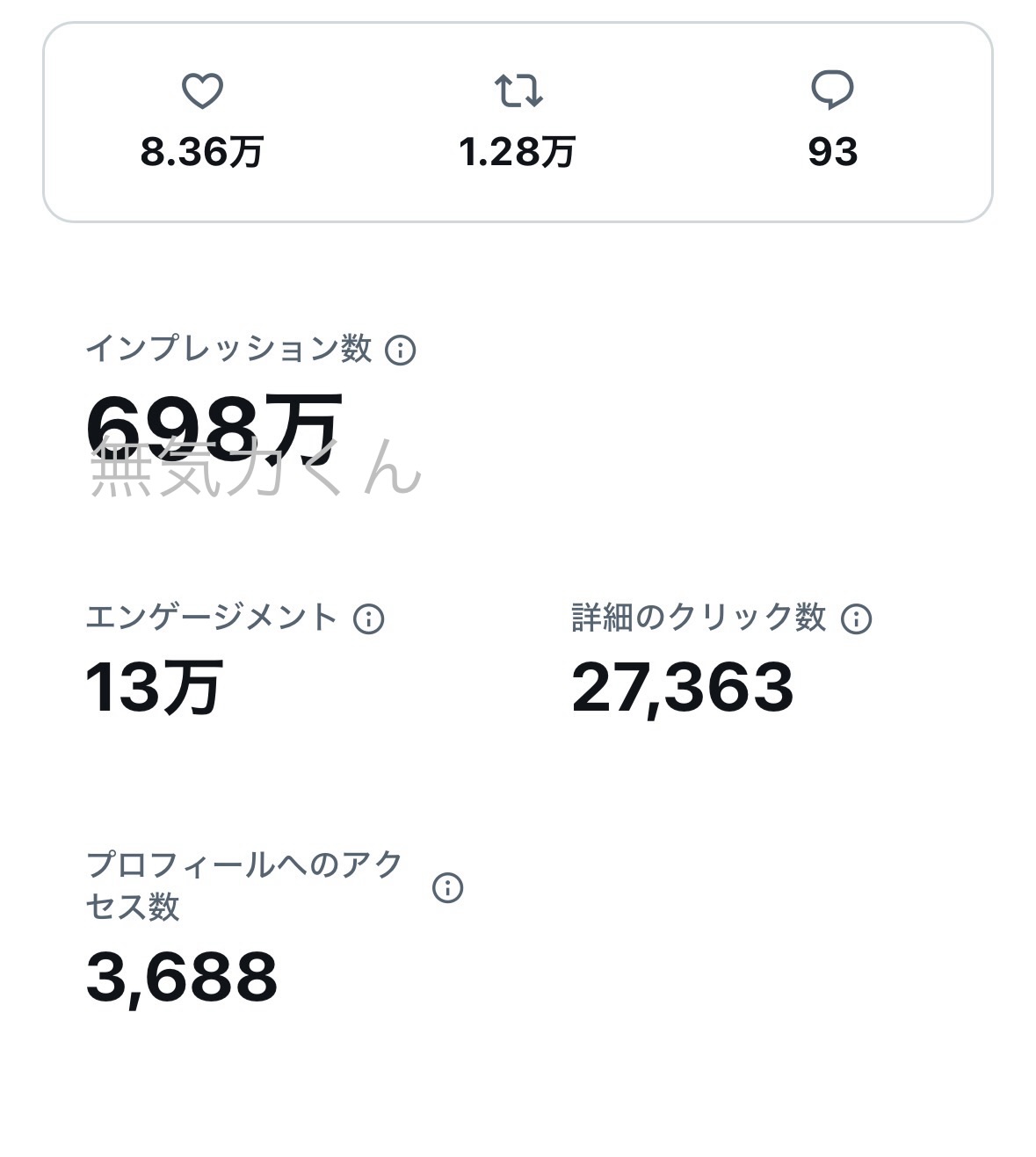Viewport: 1036px width, 1157px height.
Task: Open info icon beside インプレッション数
Action: (x=401, y=351)
